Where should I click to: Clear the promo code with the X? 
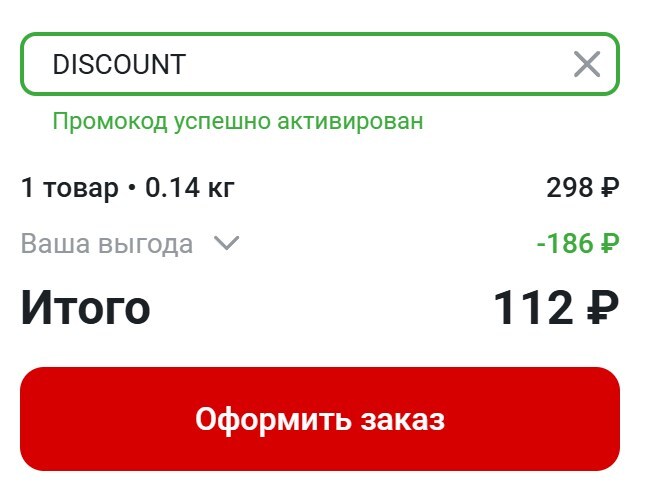click(x=586, y=65)
